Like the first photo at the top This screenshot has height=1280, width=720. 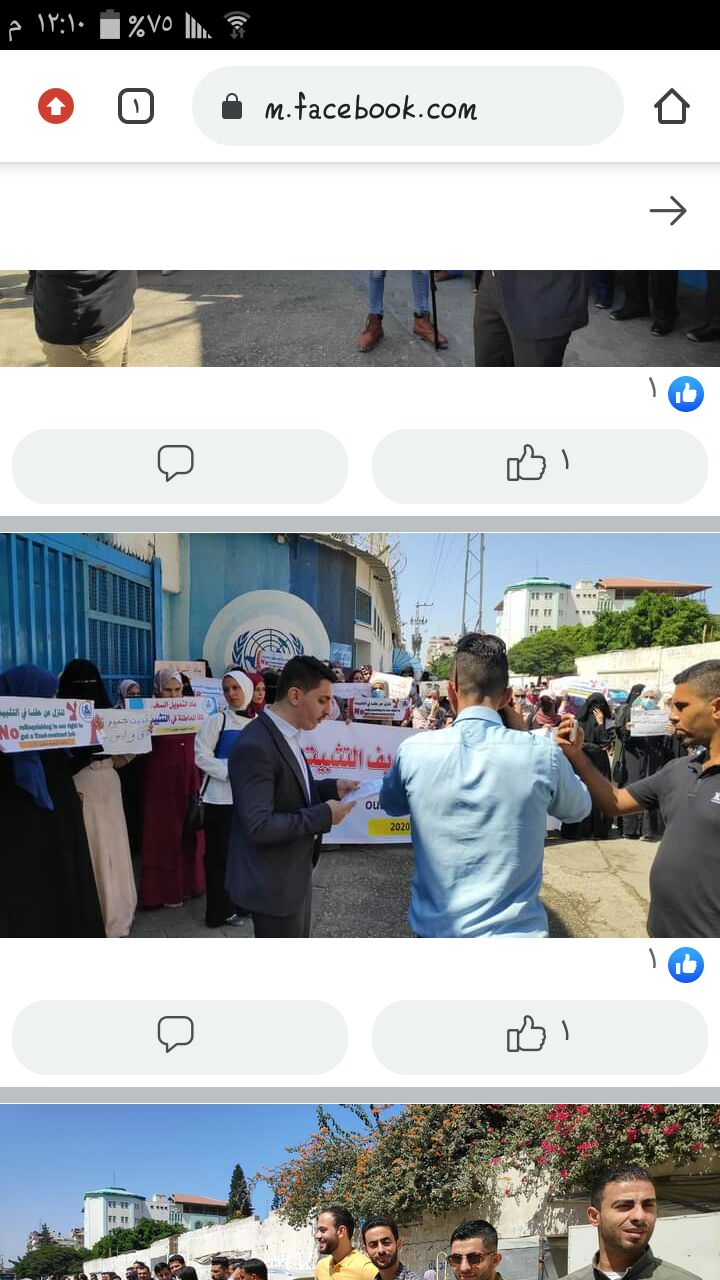point(540,466)
